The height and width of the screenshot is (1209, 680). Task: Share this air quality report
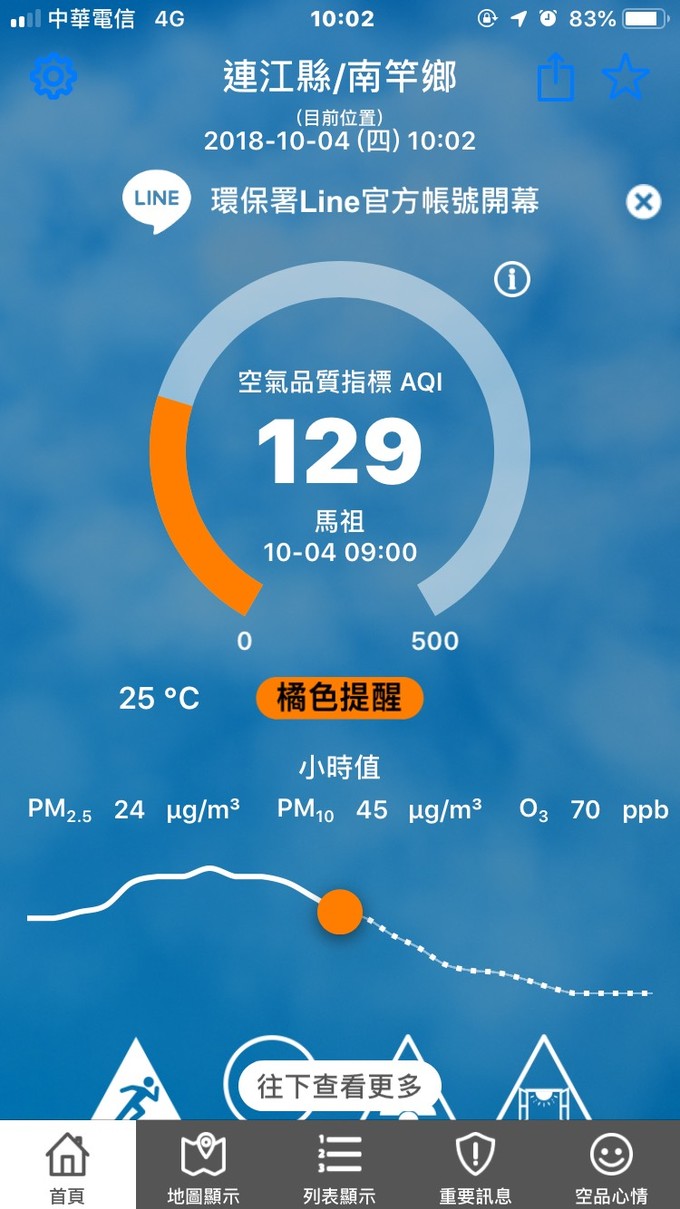tap(556, 77)
